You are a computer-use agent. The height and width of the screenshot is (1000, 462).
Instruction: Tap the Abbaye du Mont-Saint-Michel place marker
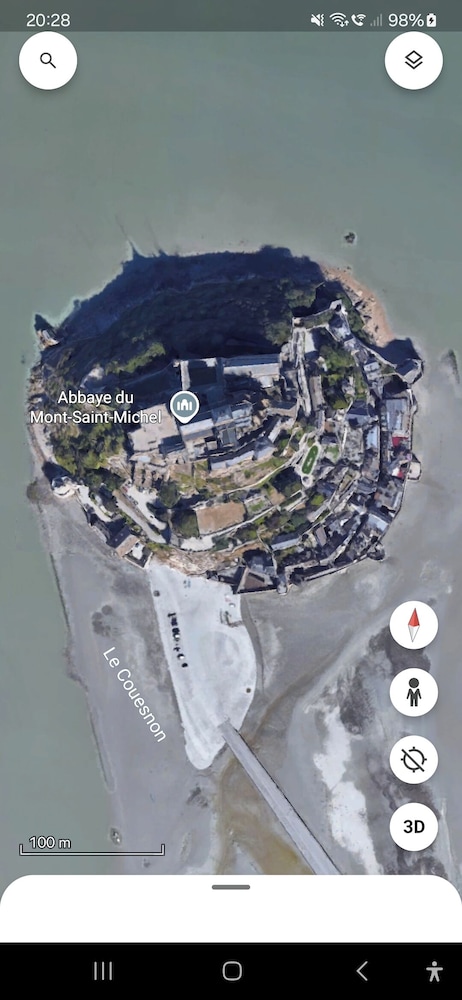184,407
